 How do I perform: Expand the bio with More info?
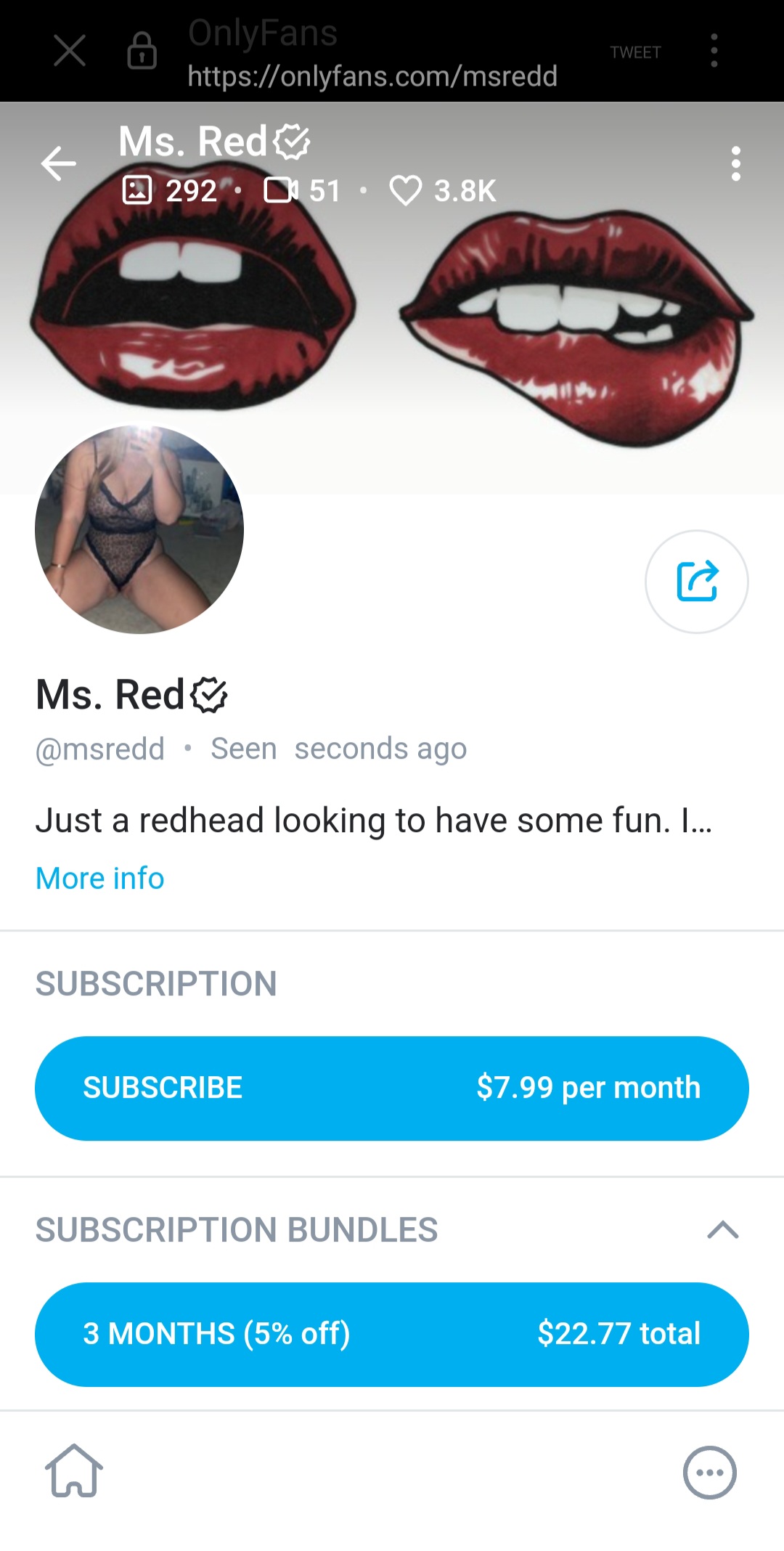[100, 879]
